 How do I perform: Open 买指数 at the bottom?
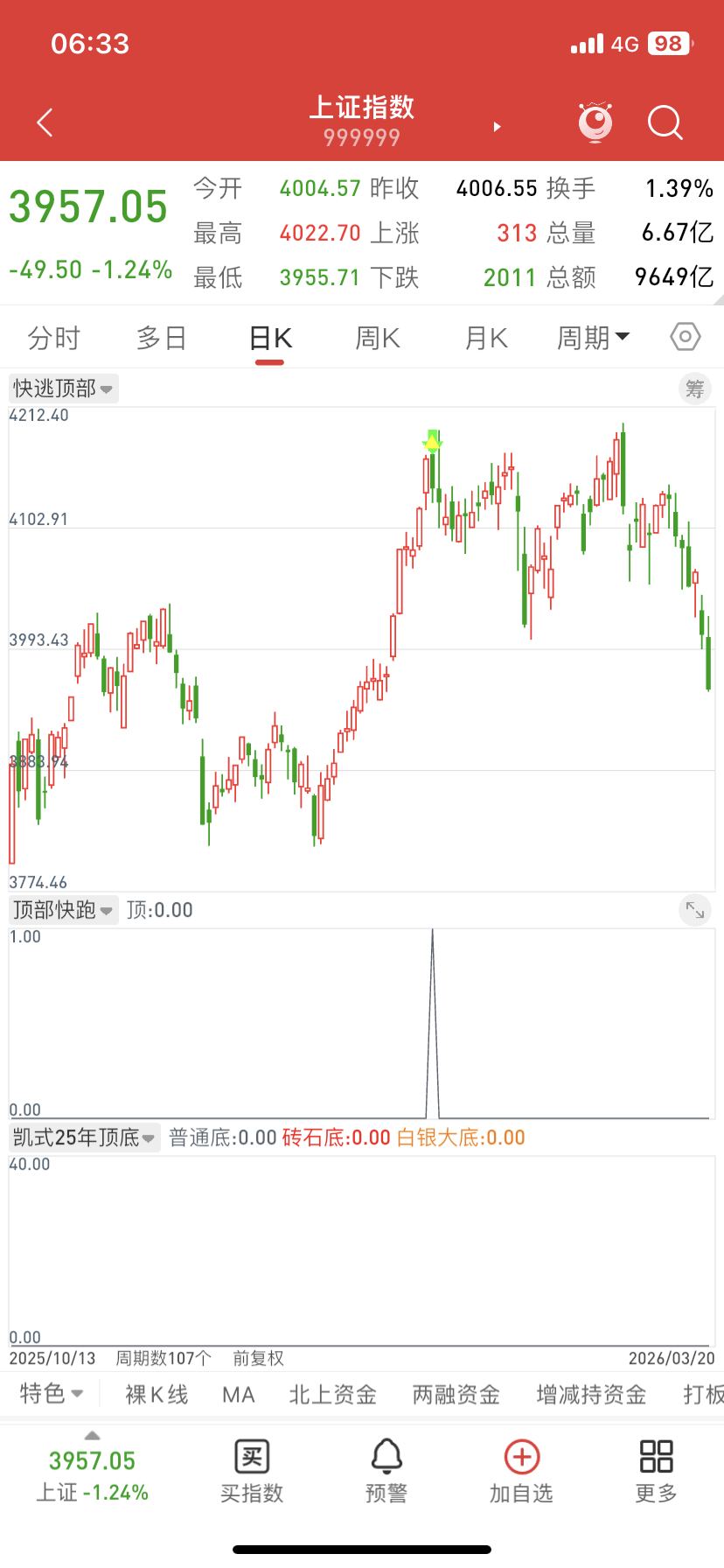[252, 1472]
